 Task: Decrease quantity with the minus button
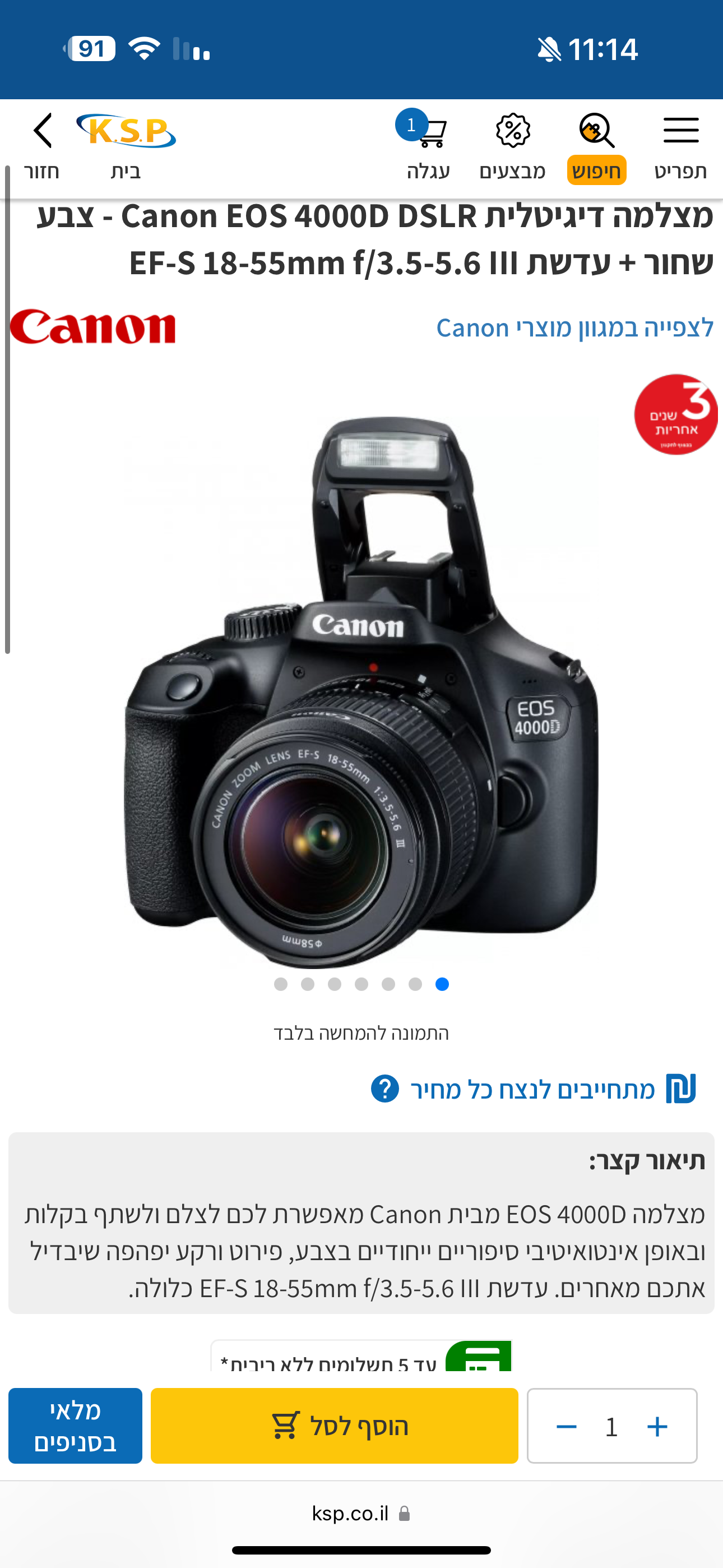(x=566, y=1426)
